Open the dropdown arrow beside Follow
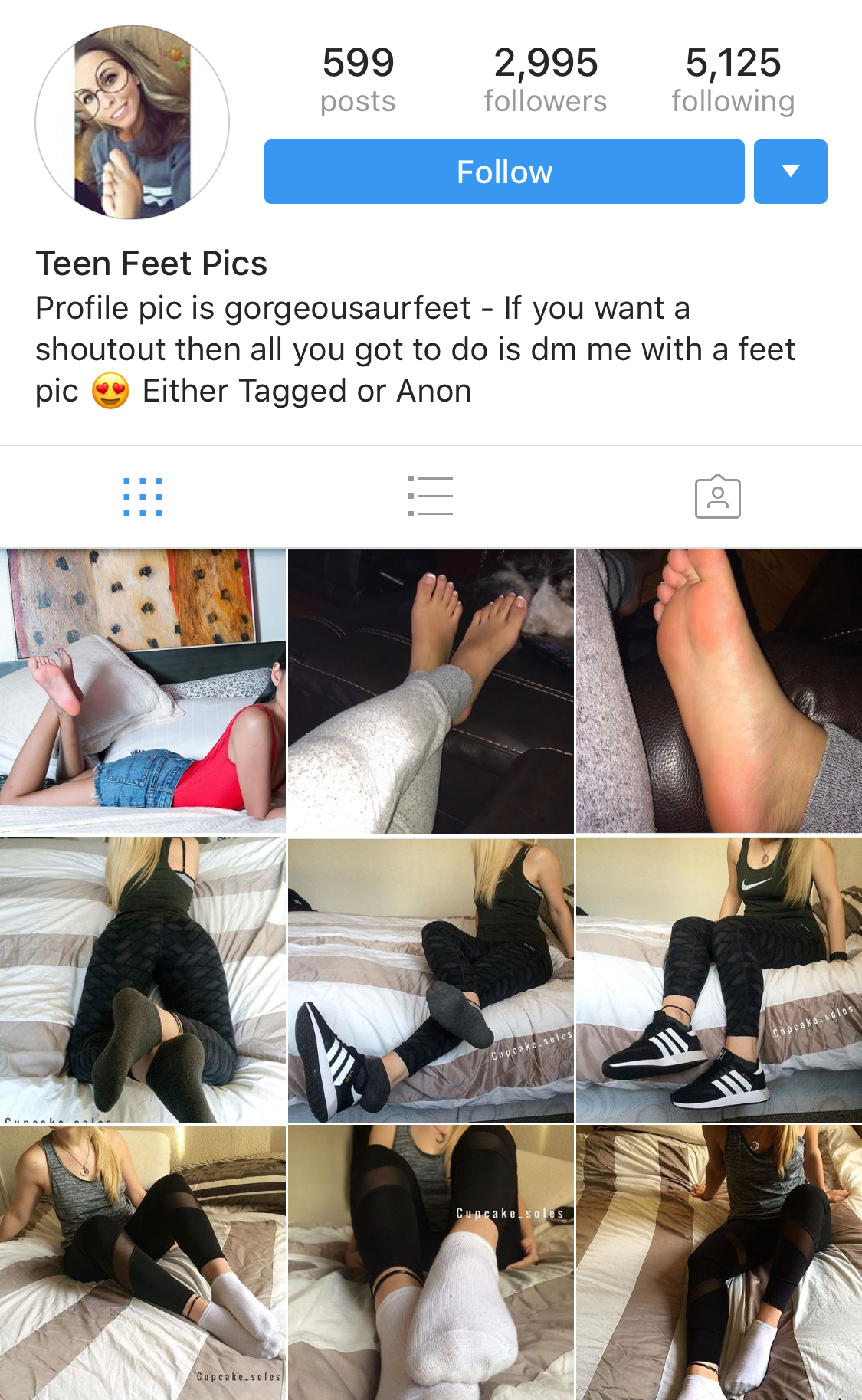 790,172
